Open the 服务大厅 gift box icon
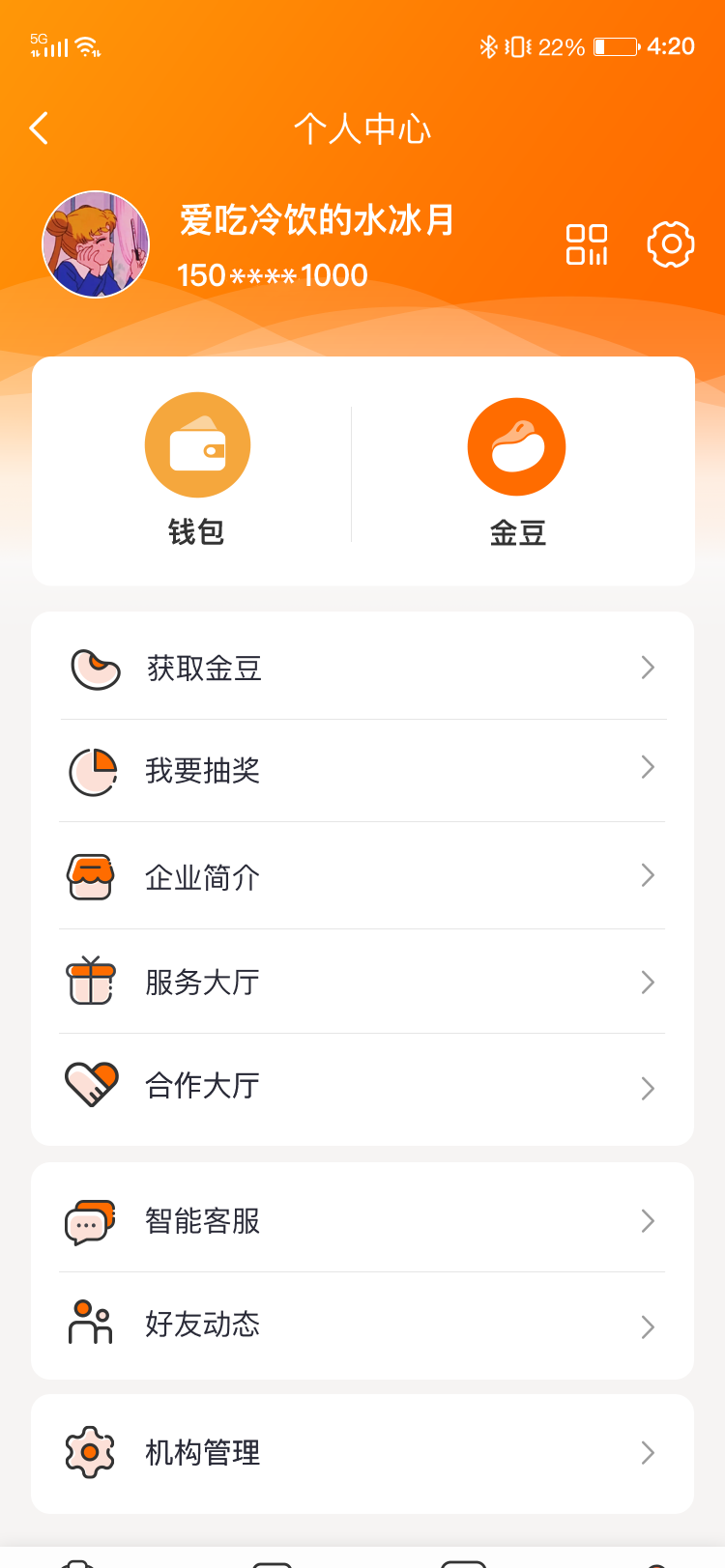 [x=92, y=981]
